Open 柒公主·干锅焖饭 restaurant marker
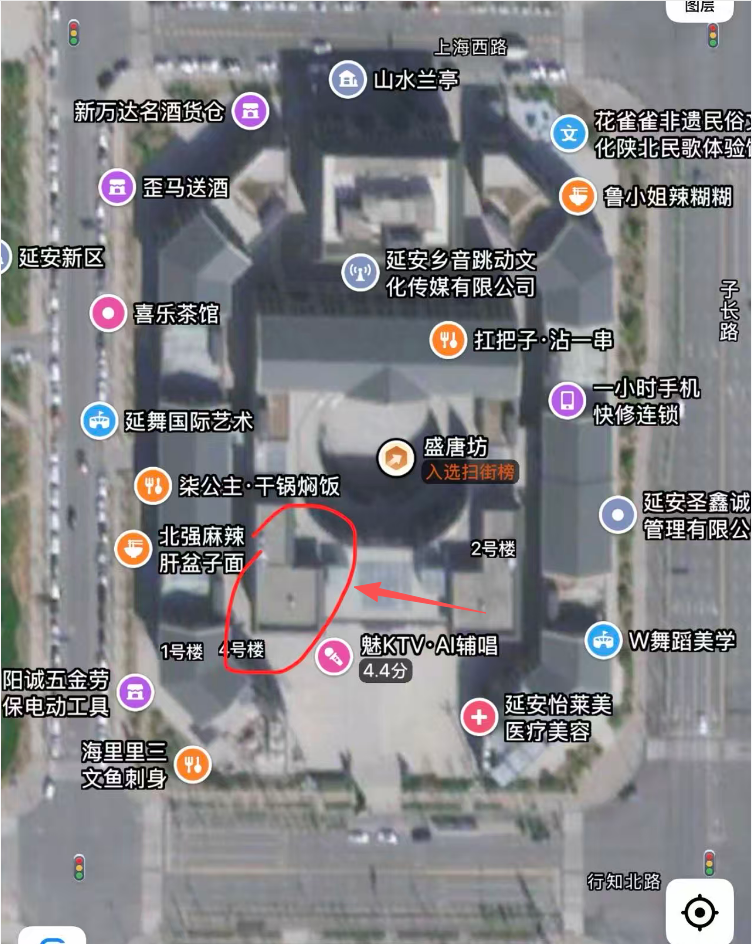Image resolution: width=752 pixels, height=944 pixels. (152, 486)
